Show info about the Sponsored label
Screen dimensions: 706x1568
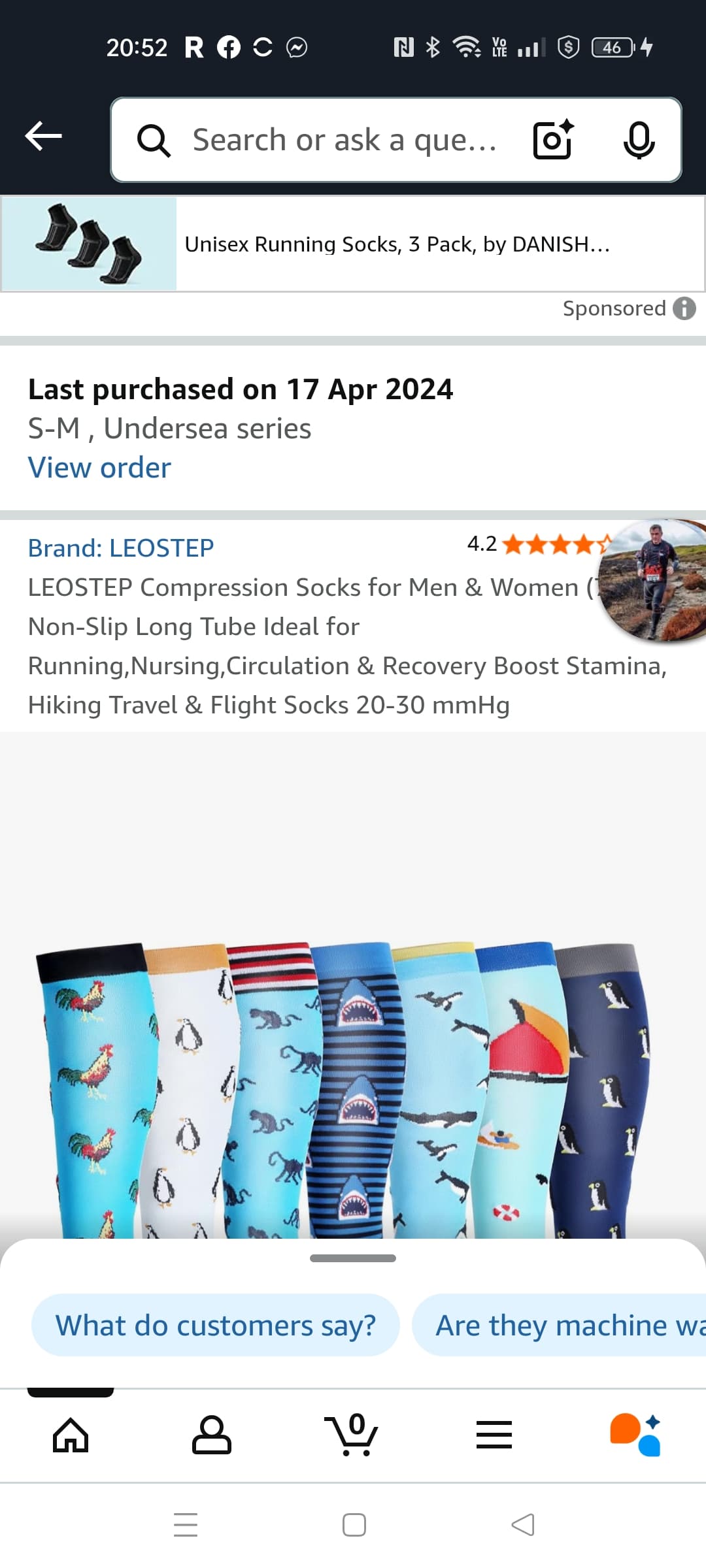684,308
